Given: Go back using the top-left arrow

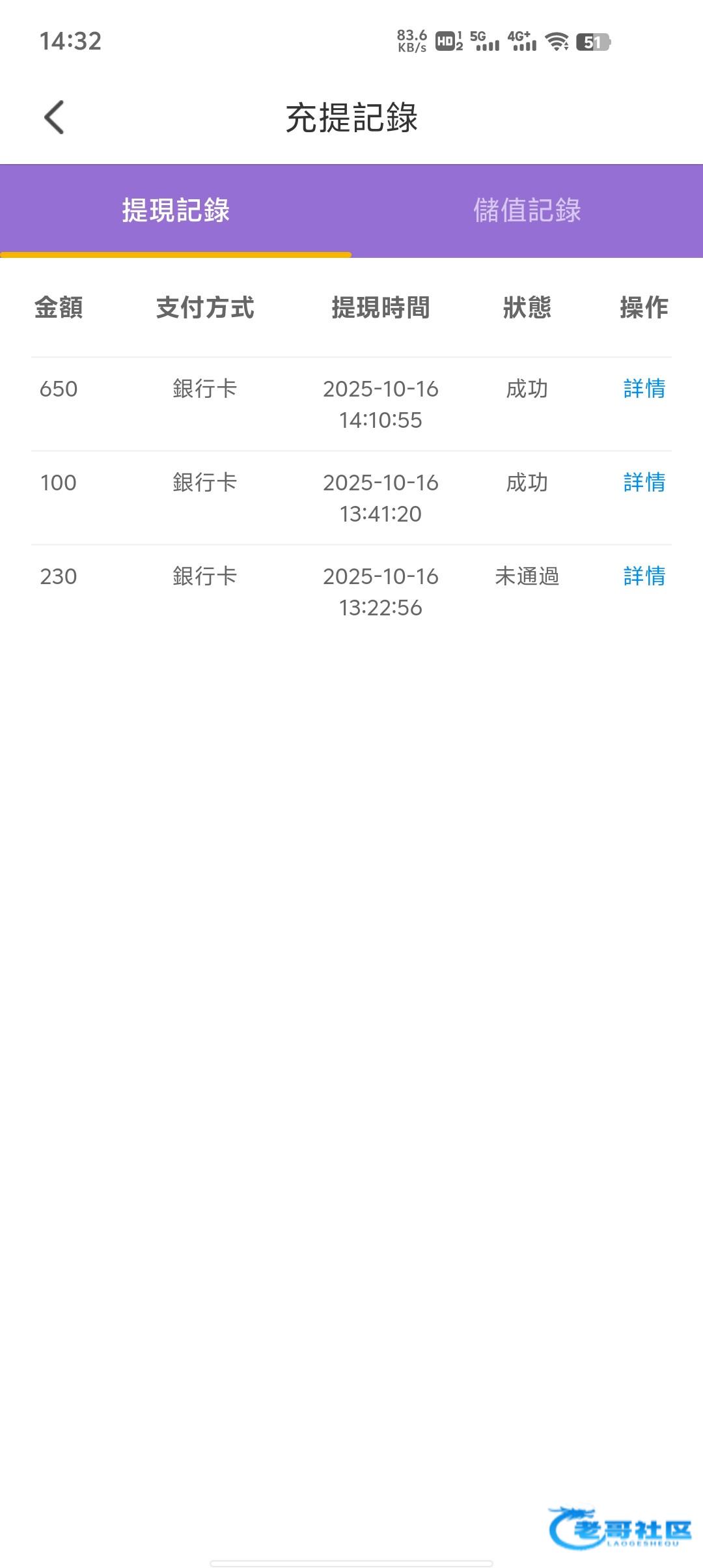Looking at the screenshot, I should [54, 117].
